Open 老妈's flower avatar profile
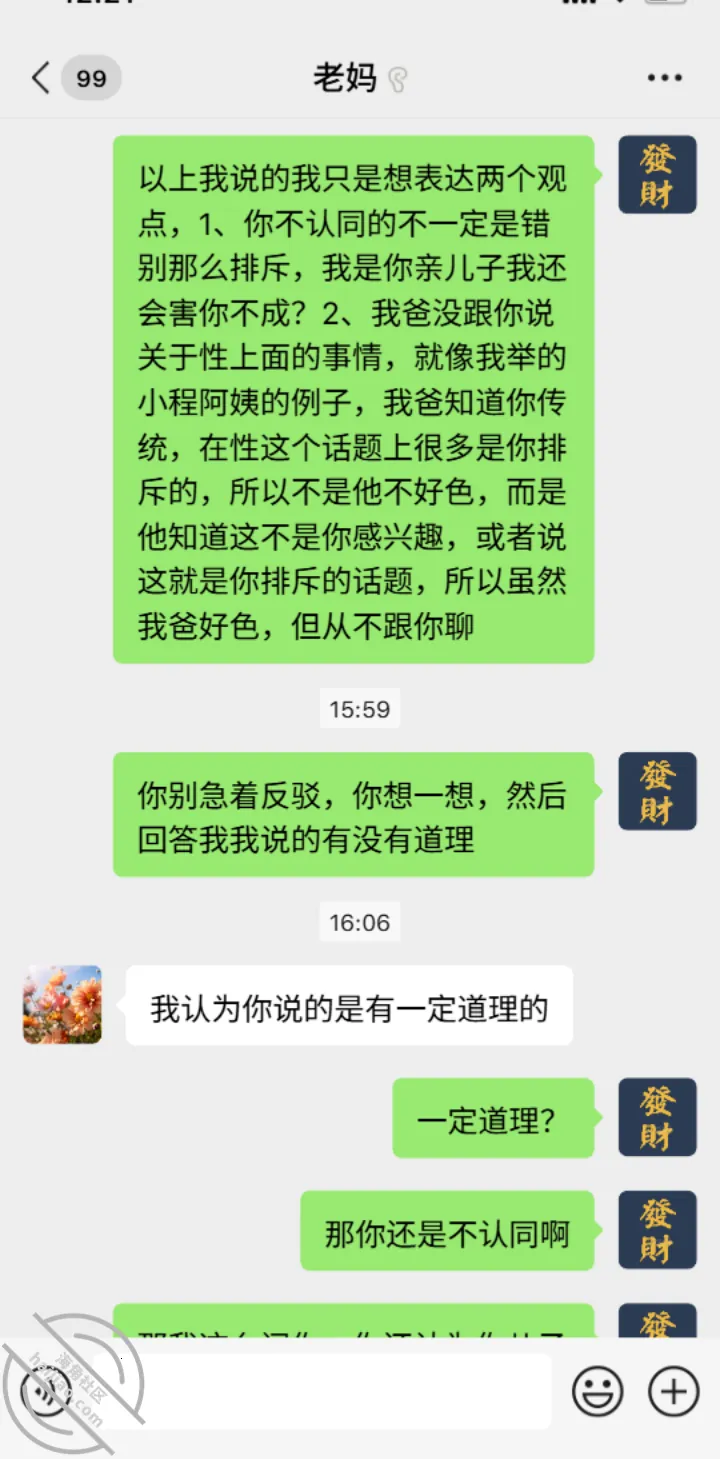Viewport: 720px width, 1459px height. tap(62, 1004)
